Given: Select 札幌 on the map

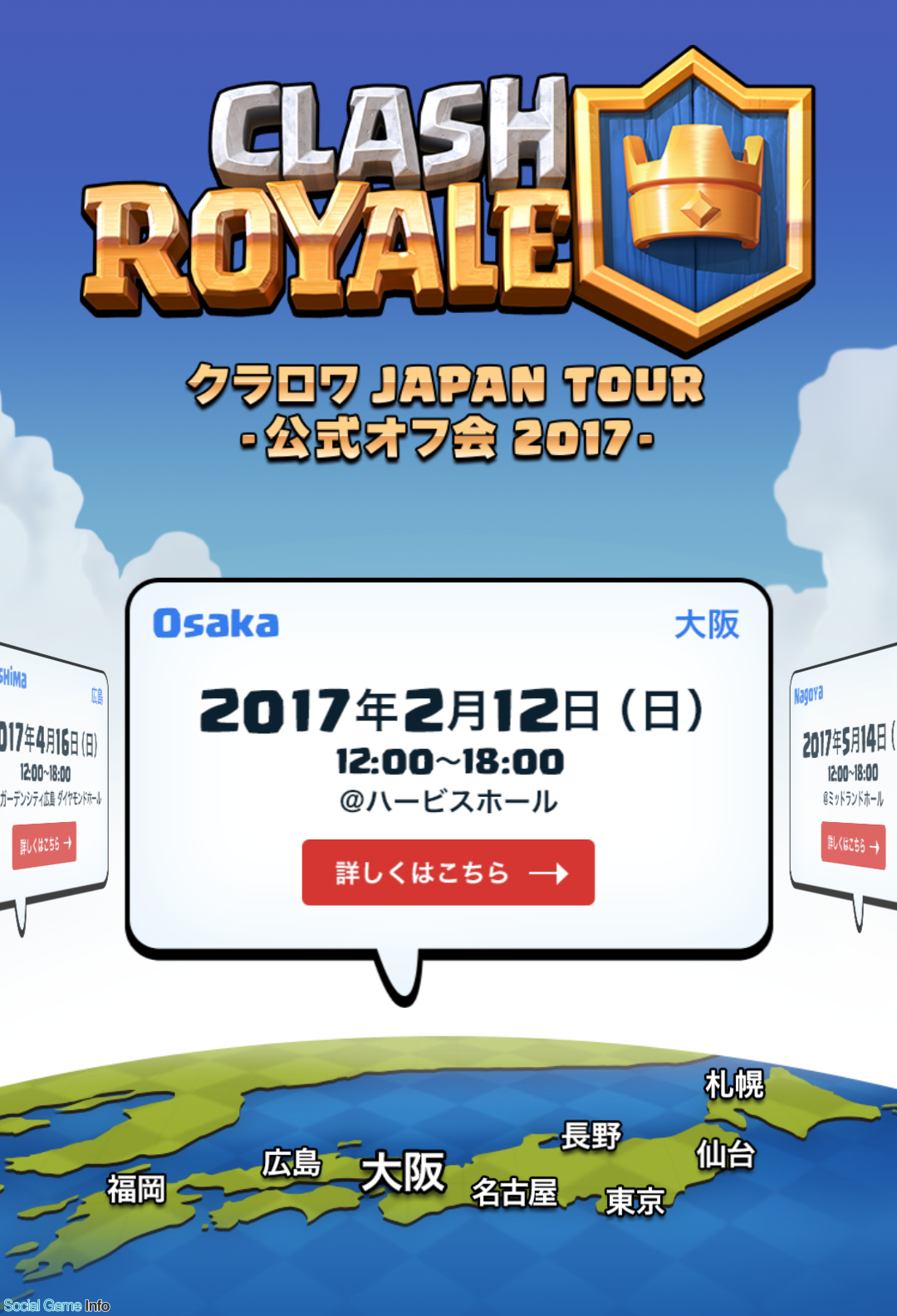Looking at the screenshot, I should pyautogui.click(x=734, y=1084).
